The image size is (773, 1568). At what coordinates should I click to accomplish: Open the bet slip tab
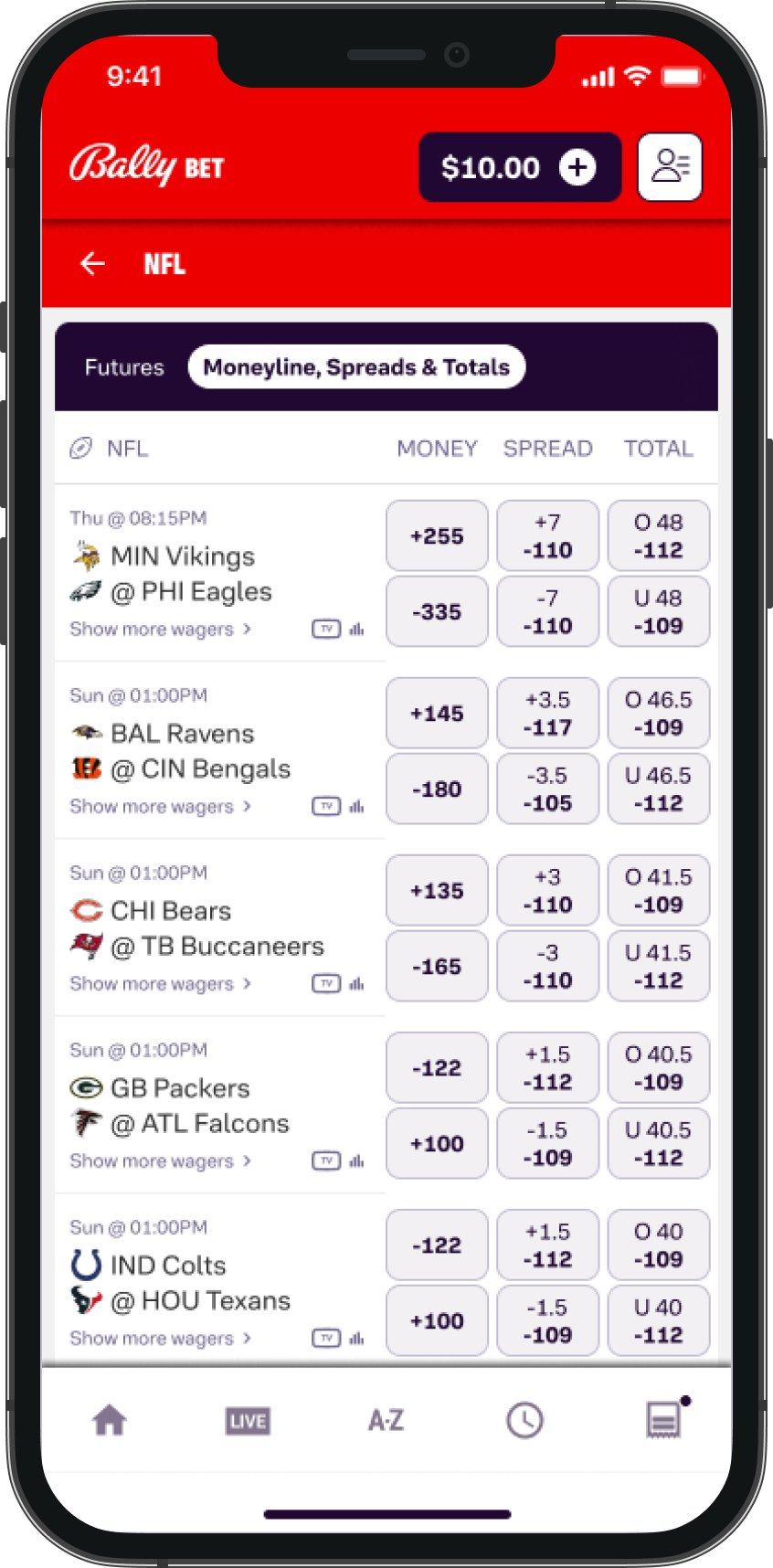point(663,1421)
